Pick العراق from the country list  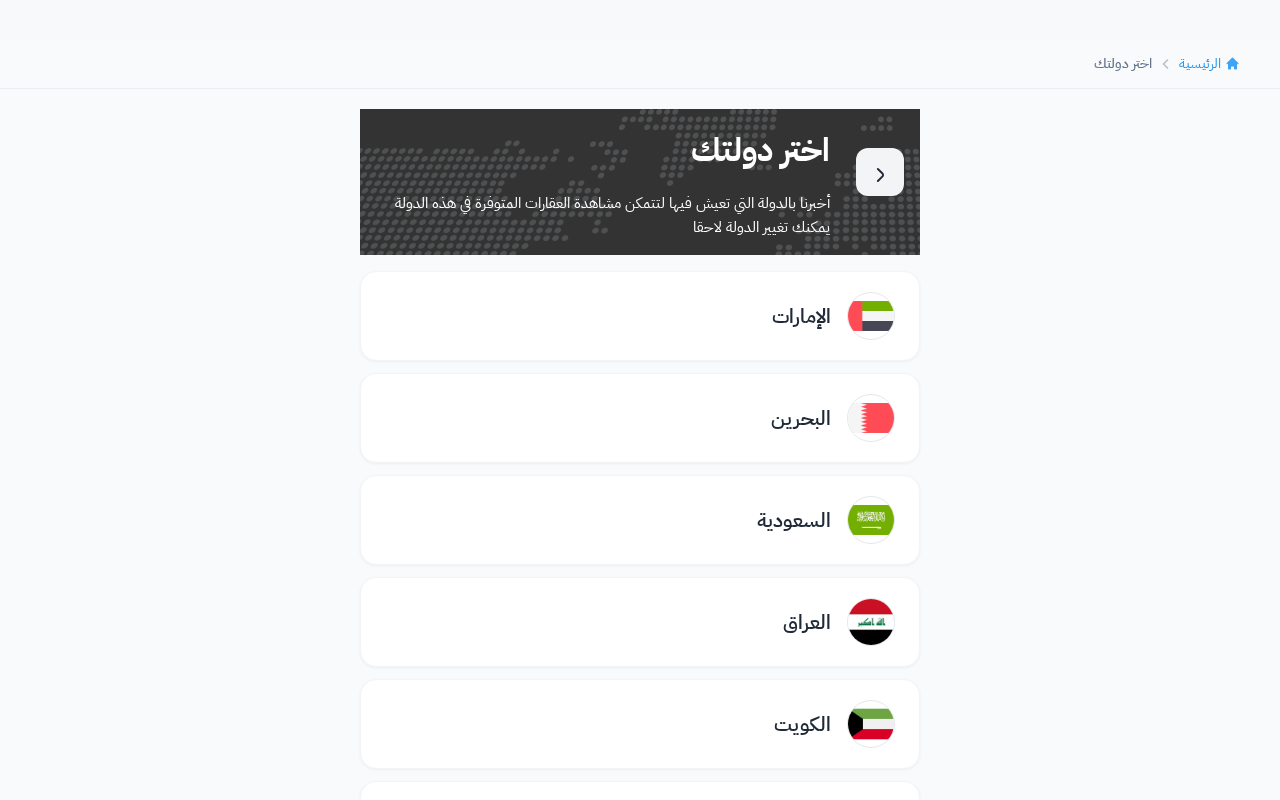(x=640, y=622)
